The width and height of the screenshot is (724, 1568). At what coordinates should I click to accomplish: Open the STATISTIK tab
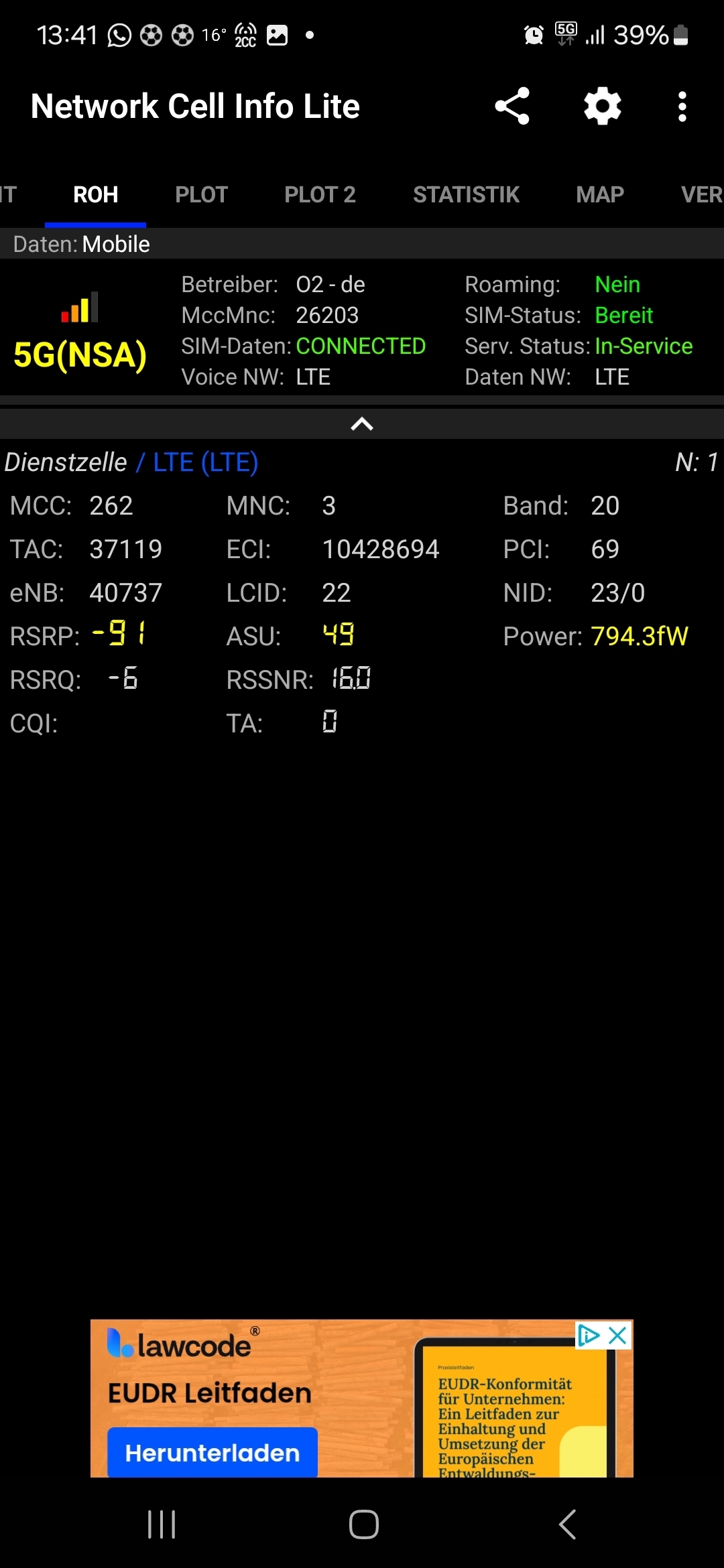(x=466, y=195)
